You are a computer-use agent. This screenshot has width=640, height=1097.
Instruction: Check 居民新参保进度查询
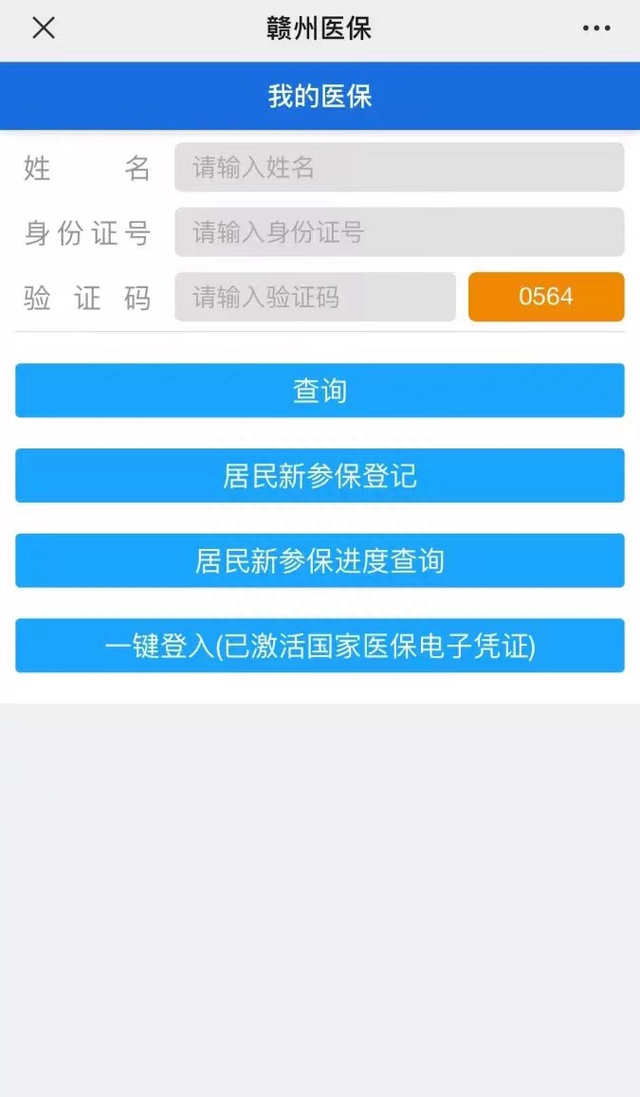pyautogui.click(x=320, y=561)
